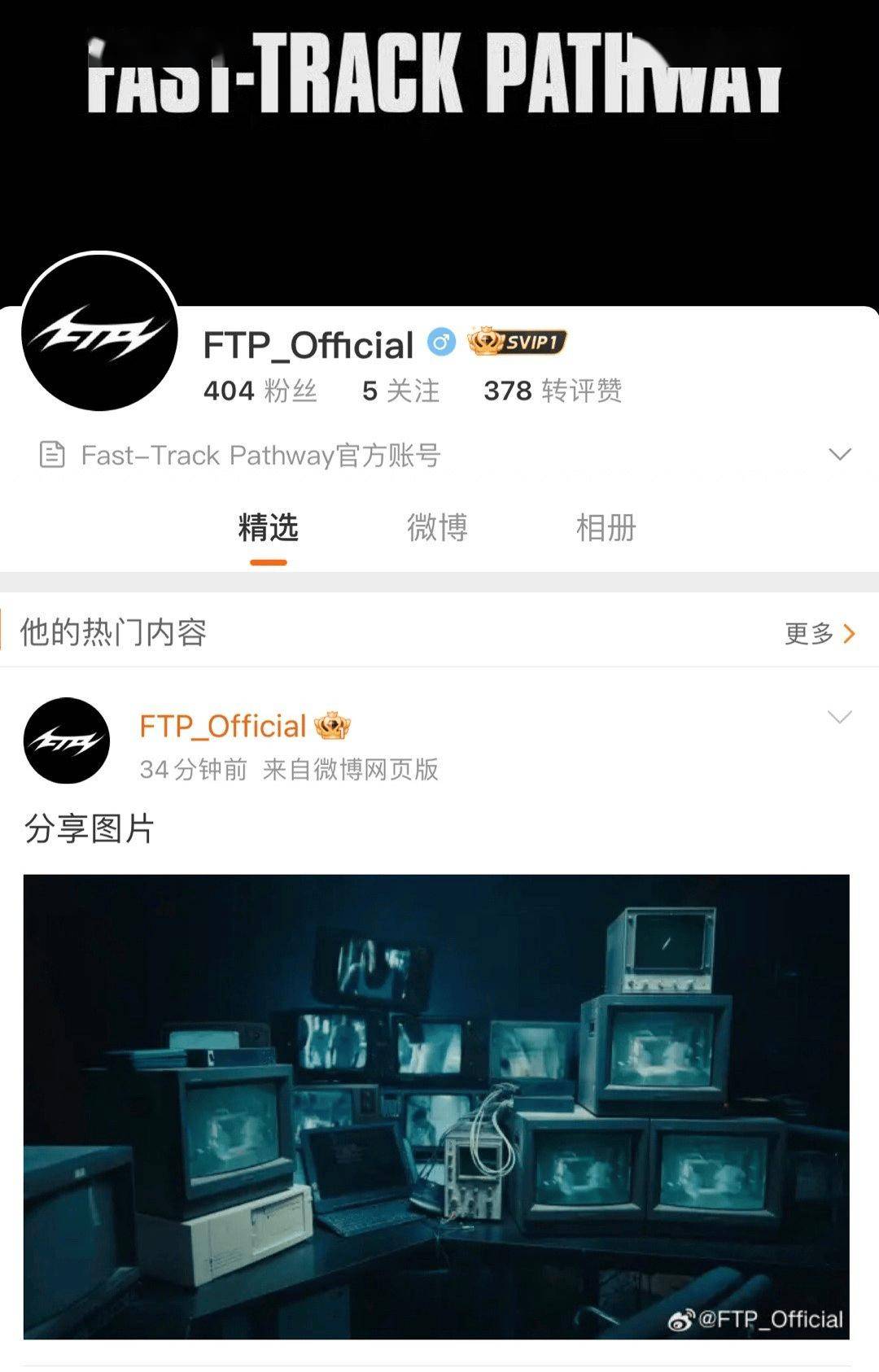Switch to the 精选 tab
Image resolution: width=879 pixels, height=1372 pixels.
[268, 527]
